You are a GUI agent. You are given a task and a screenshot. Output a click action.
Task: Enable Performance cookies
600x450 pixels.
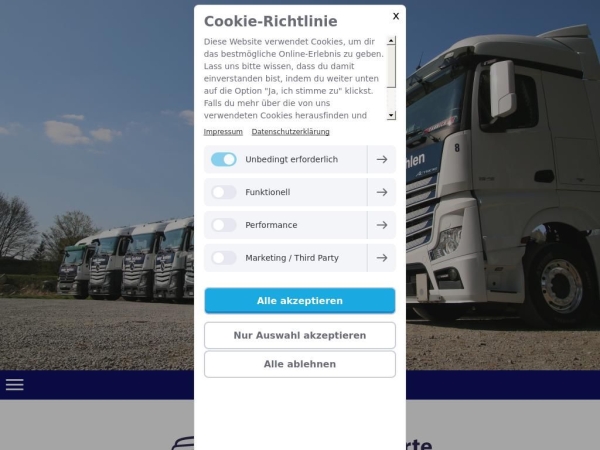coord(224,225)
